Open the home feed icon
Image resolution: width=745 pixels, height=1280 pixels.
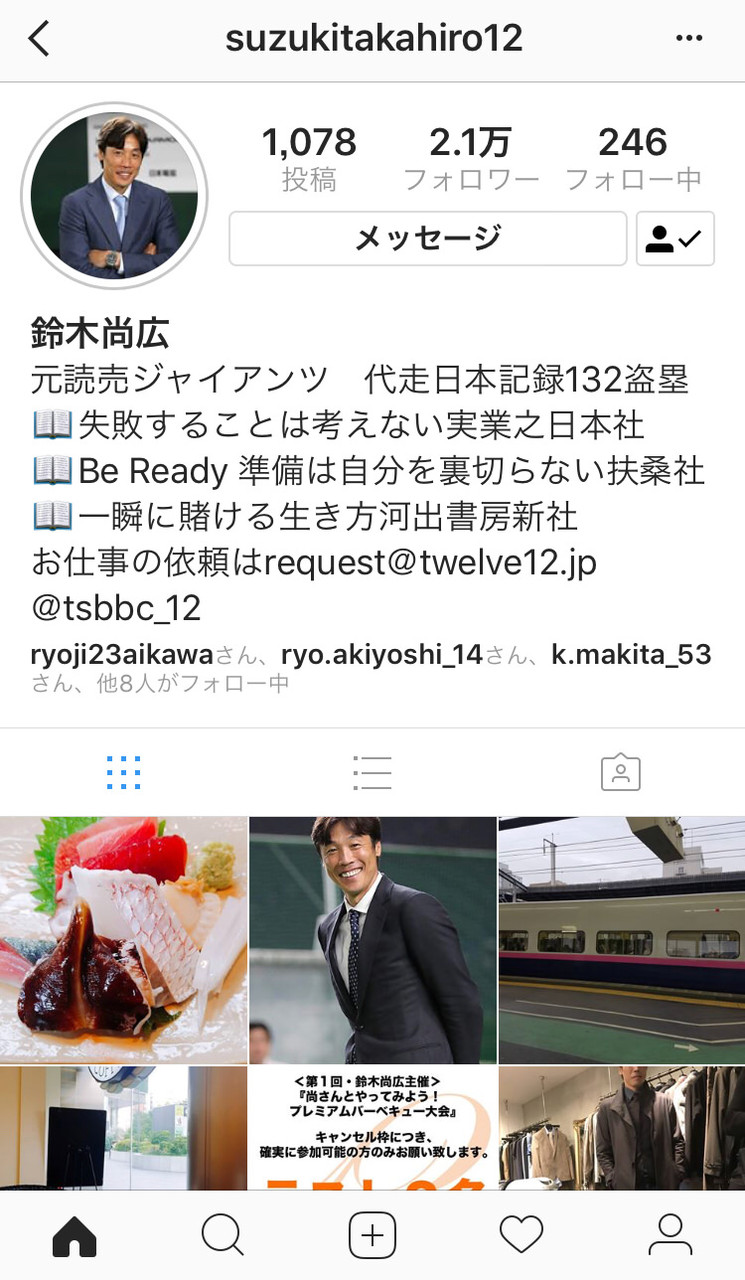(74, 1235)
